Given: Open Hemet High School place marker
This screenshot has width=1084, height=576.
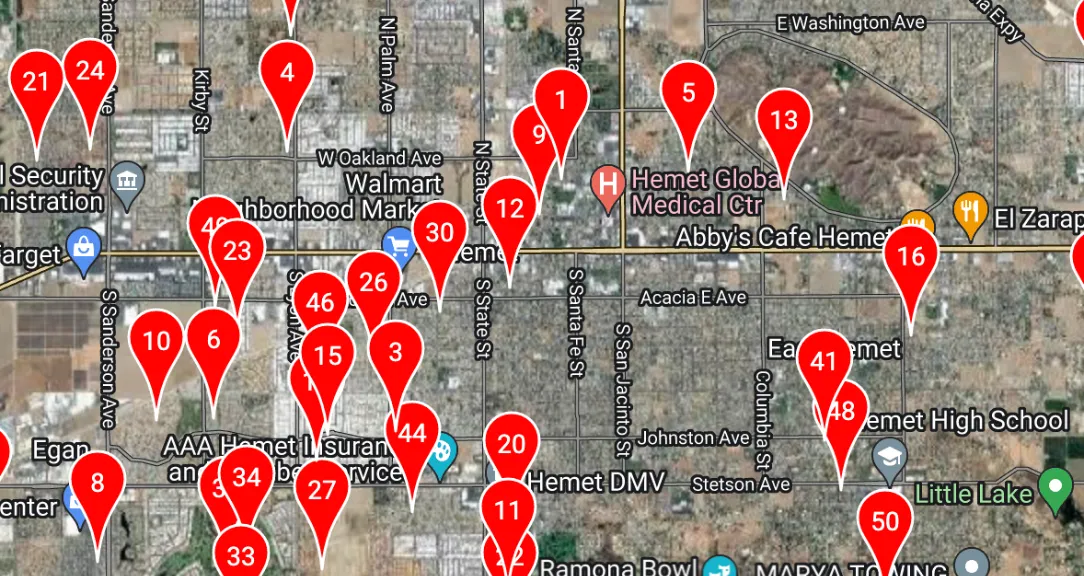Looking at the screenshot, I should point(889,456).
